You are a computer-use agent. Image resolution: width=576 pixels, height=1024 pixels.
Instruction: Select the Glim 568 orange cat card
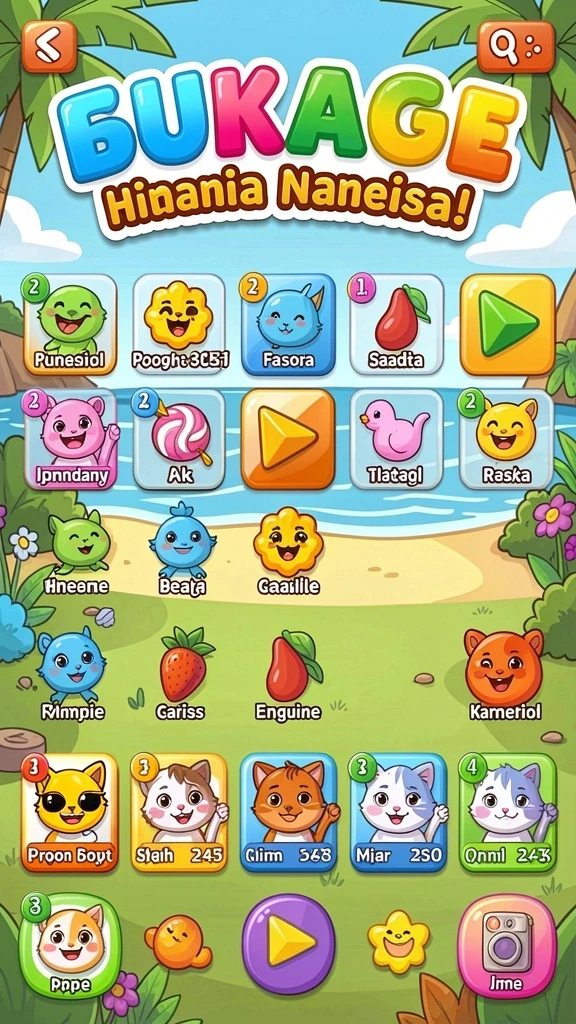click(x=288, y=812)
